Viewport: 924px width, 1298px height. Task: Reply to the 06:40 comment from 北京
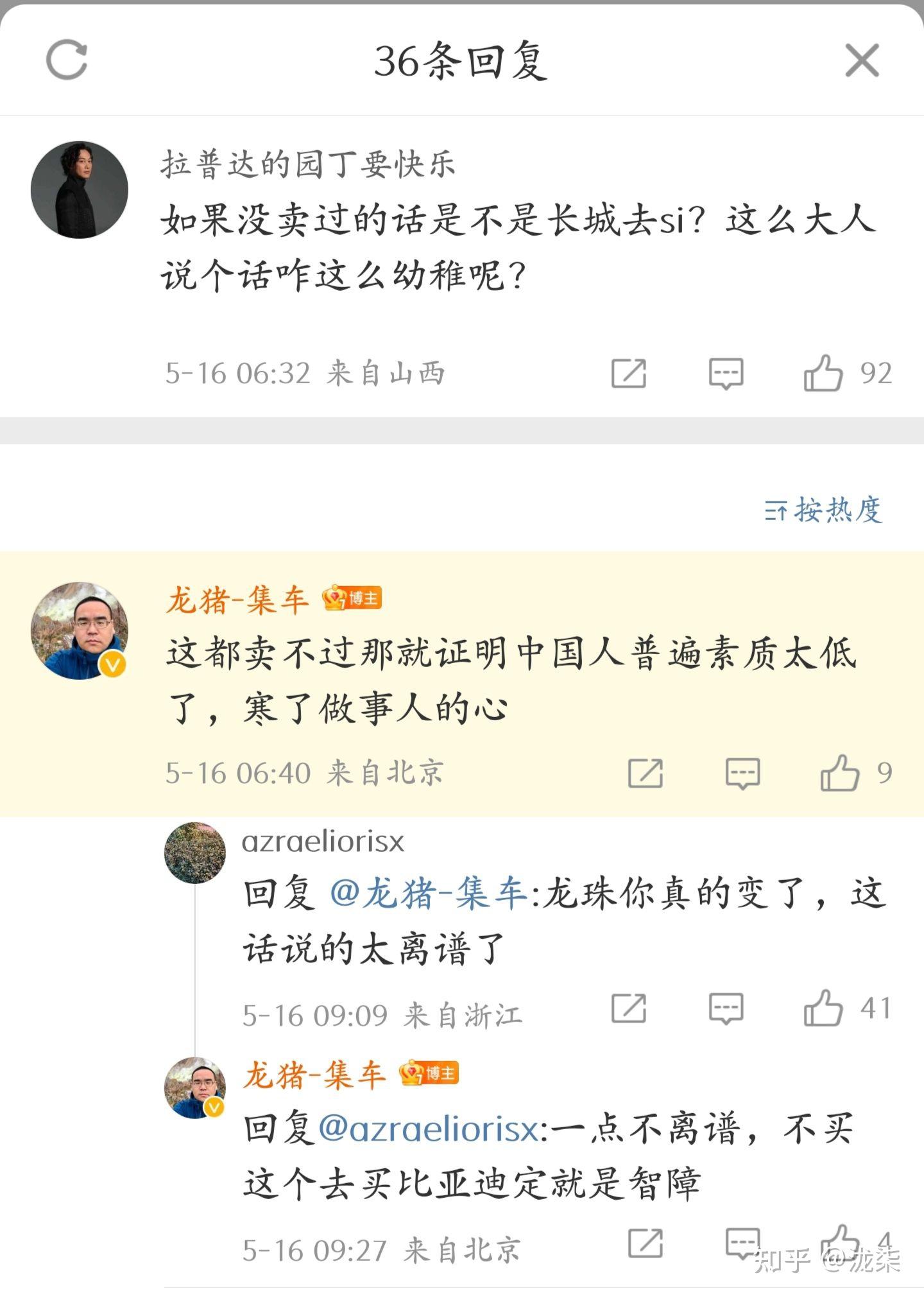[x=742, y=773]
